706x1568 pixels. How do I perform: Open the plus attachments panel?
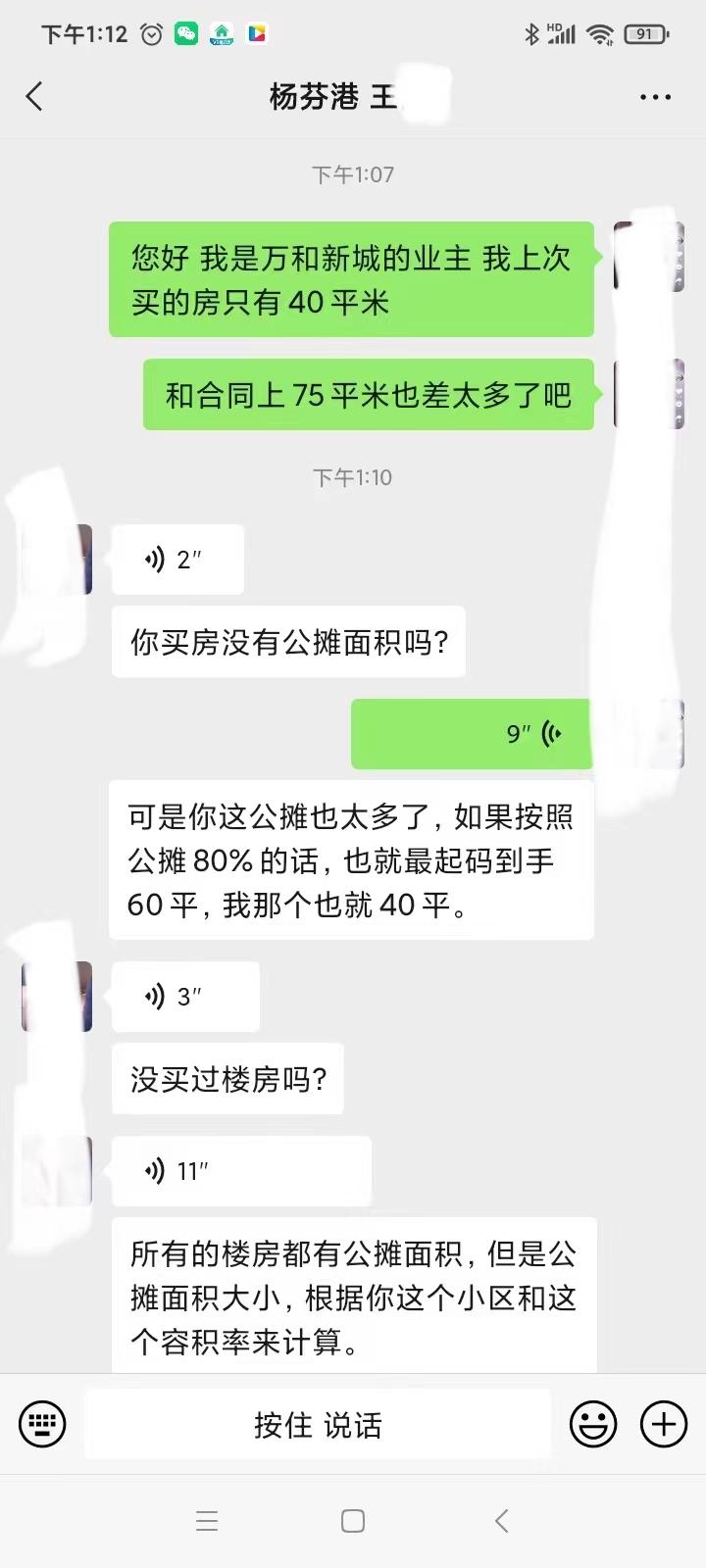coord(664,1424)
